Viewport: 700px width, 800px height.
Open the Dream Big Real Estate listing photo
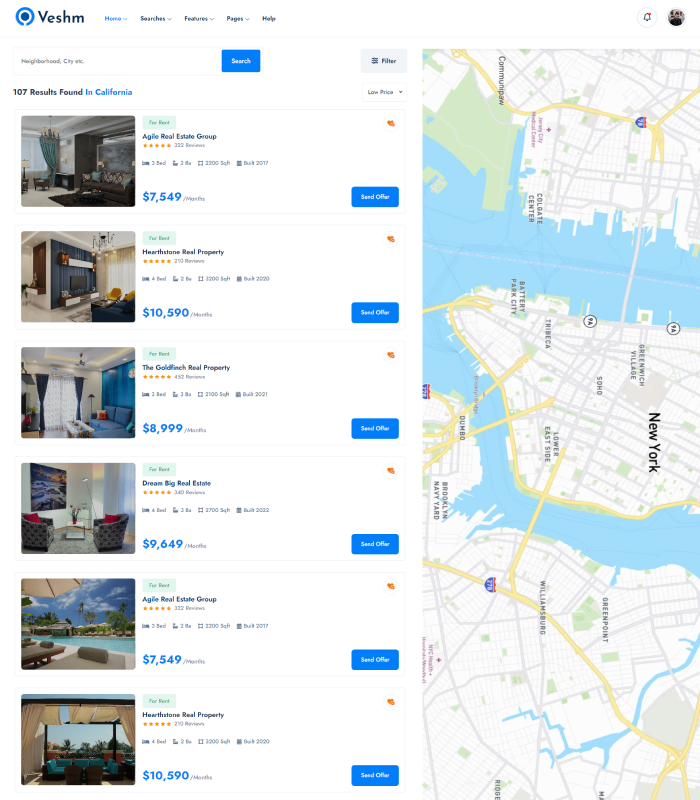(78, 508)
